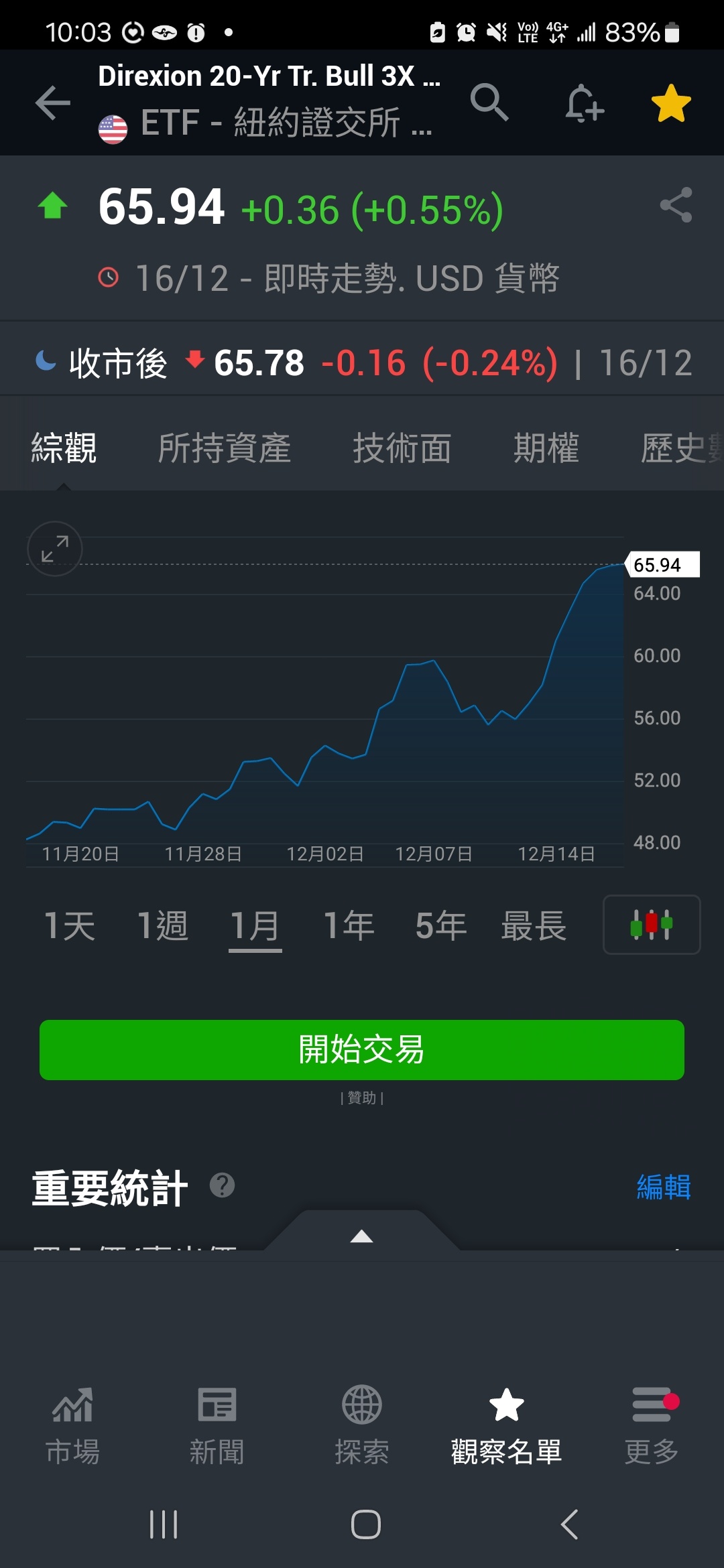The height and width of the screenshot is (1568, 724).
Task: Select the 5年 chart range
Action: point(441,926)
